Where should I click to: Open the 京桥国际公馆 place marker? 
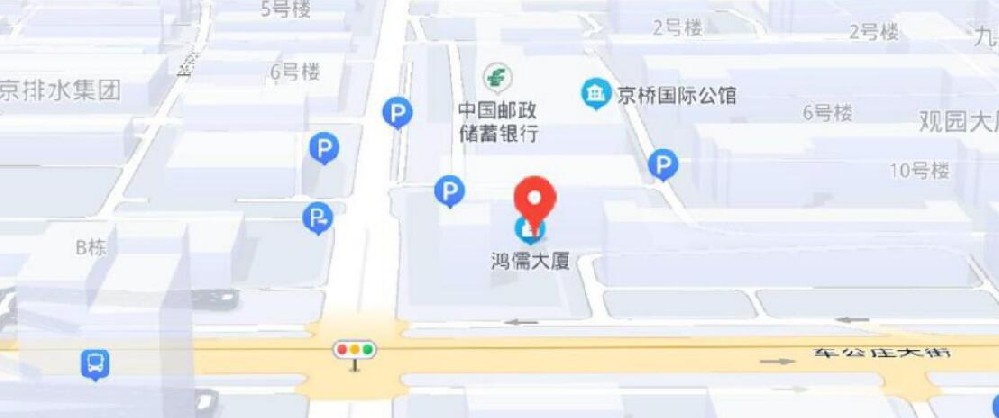click(x=596, y=96)
